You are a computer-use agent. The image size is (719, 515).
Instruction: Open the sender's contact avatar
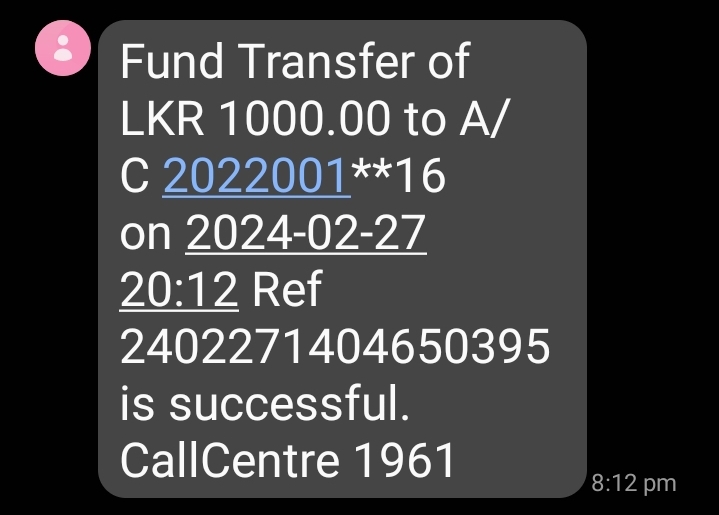pos(63,47)
